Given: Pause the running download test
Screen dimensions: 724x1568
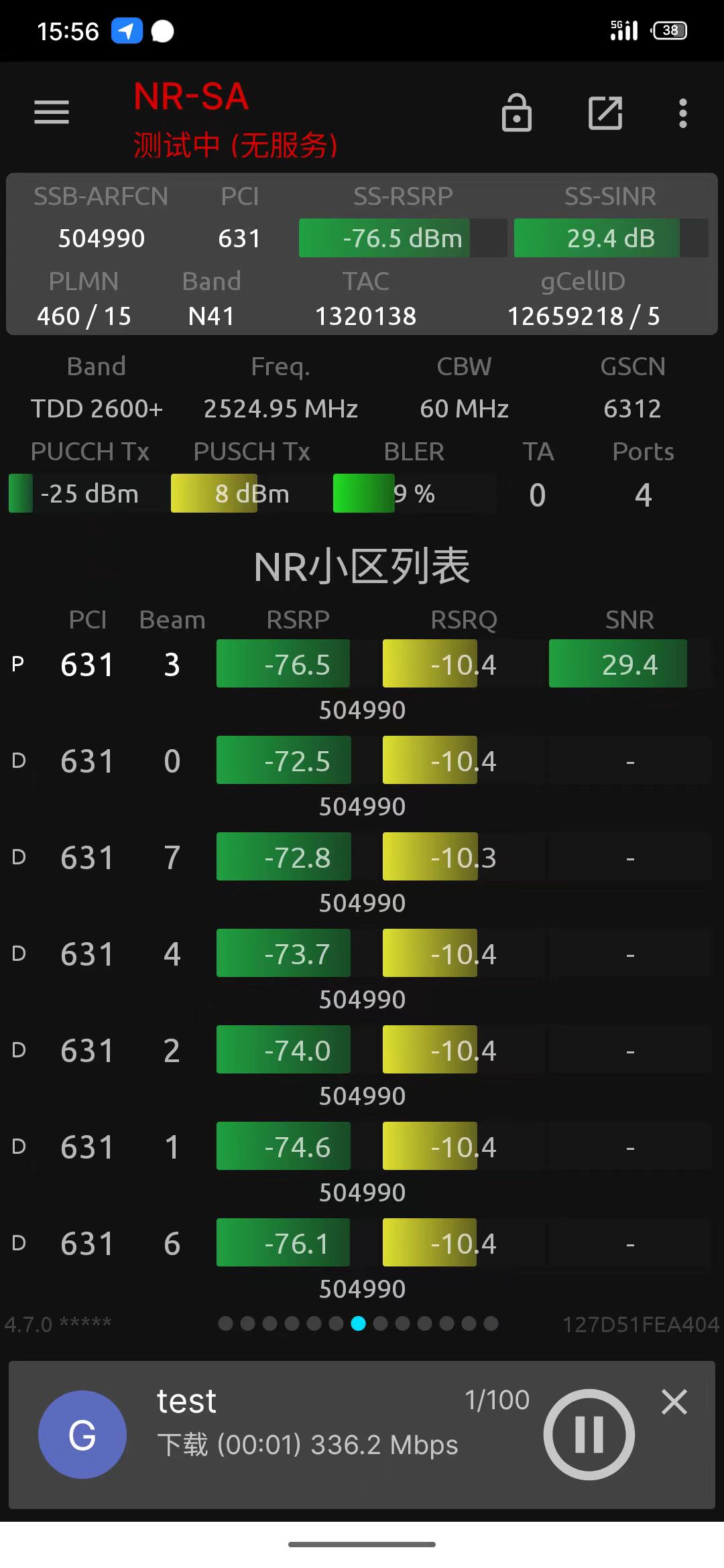Looking at the screenshot, I should click(589, 1434).
